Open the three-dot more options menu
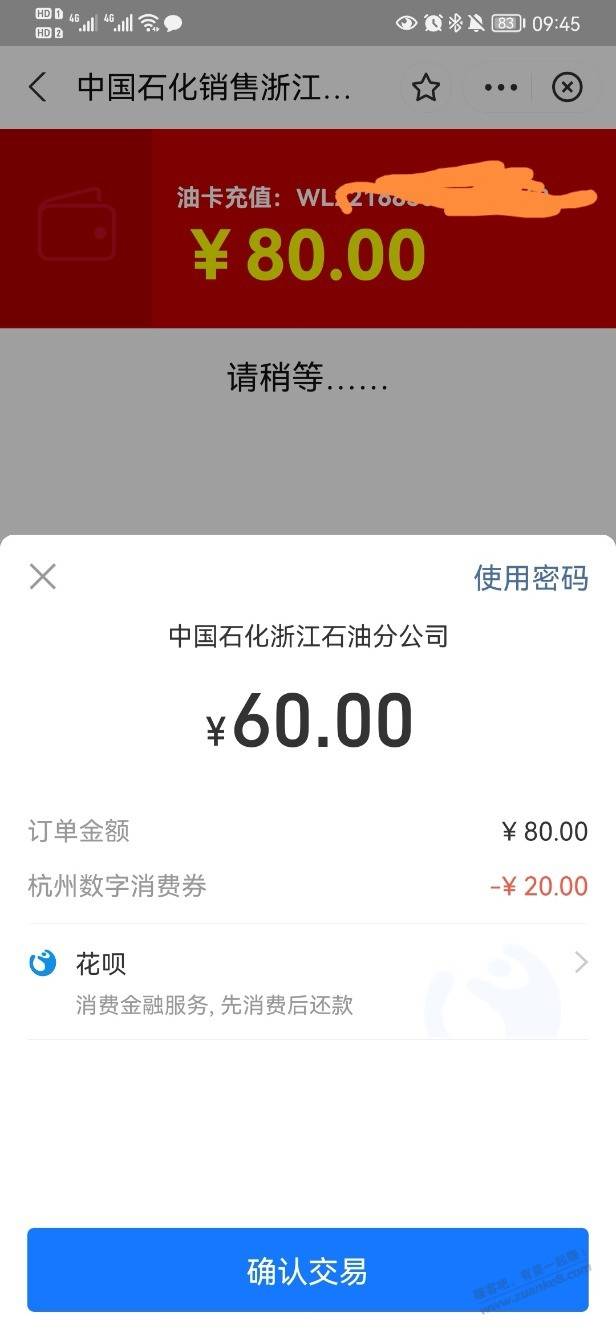 pyautogui.click(x=501, y=88)
